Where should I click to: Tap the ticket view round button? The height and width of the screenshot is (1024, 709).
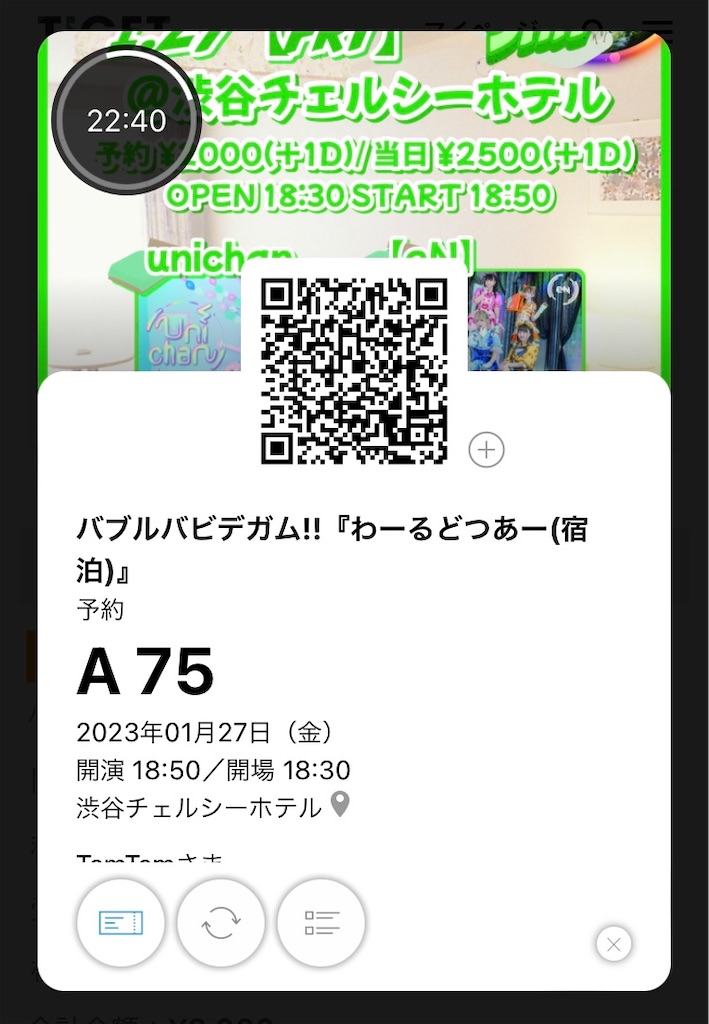tap(121, 922)
